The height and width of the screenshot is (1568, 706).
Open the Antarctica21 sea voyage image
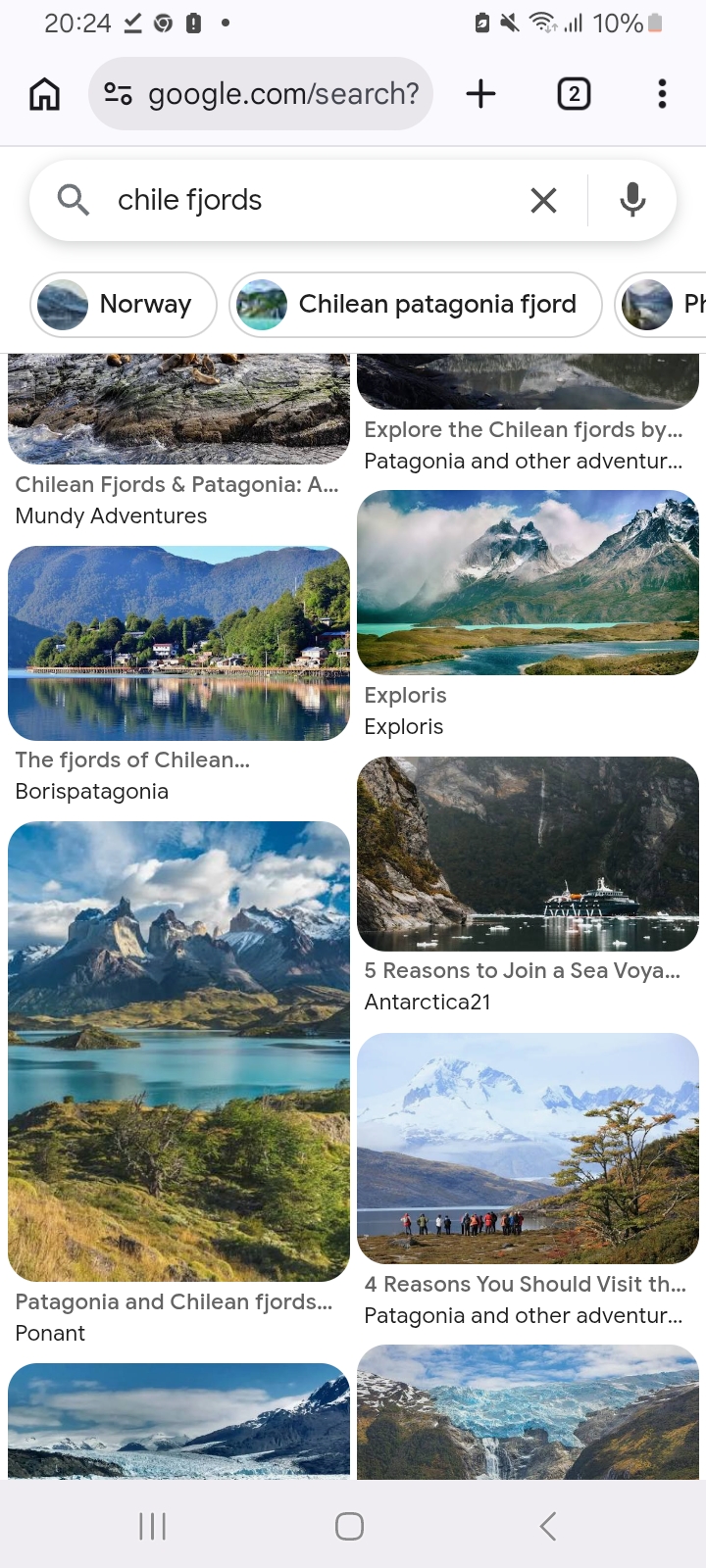pyautogui.click(x=528, y=854)
